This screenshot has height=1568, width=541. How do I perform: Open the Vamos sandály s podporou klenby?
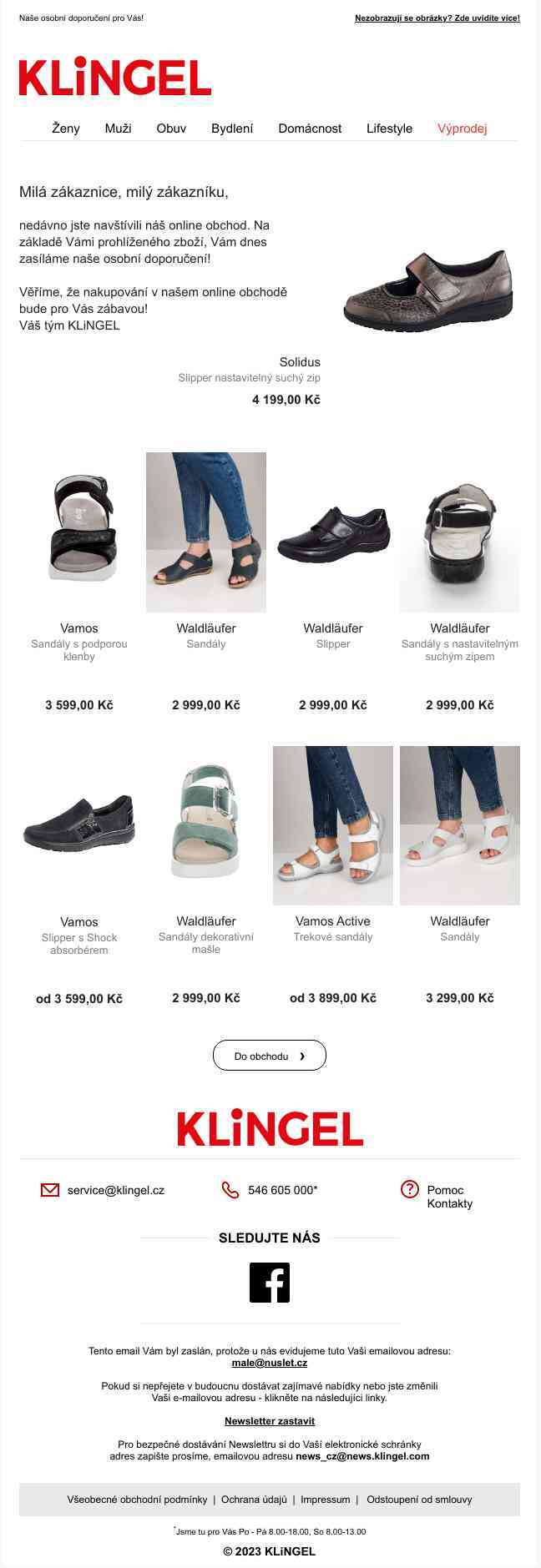pyautogui.click(x=79, y=532)
